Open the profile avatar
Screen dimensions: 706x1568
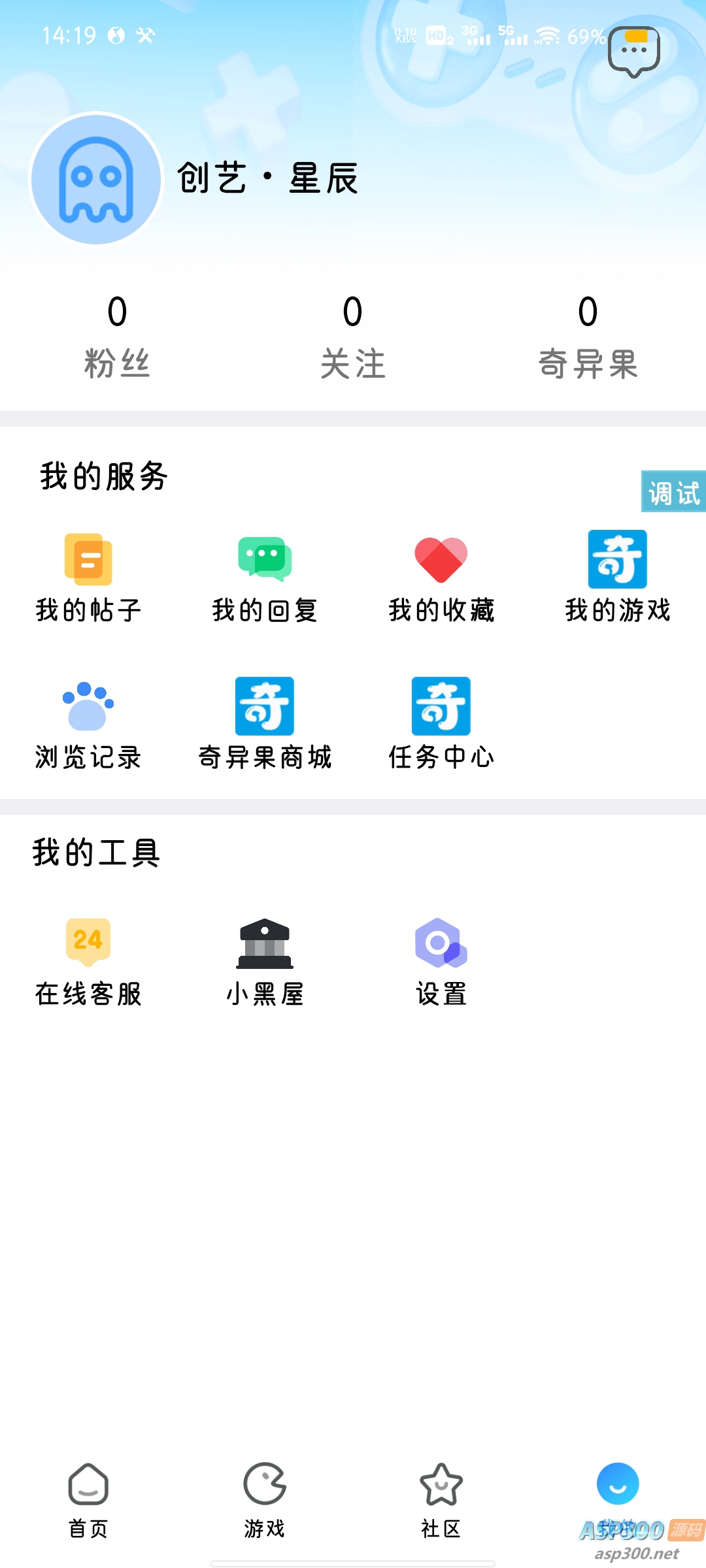click(x=96, y=179)
